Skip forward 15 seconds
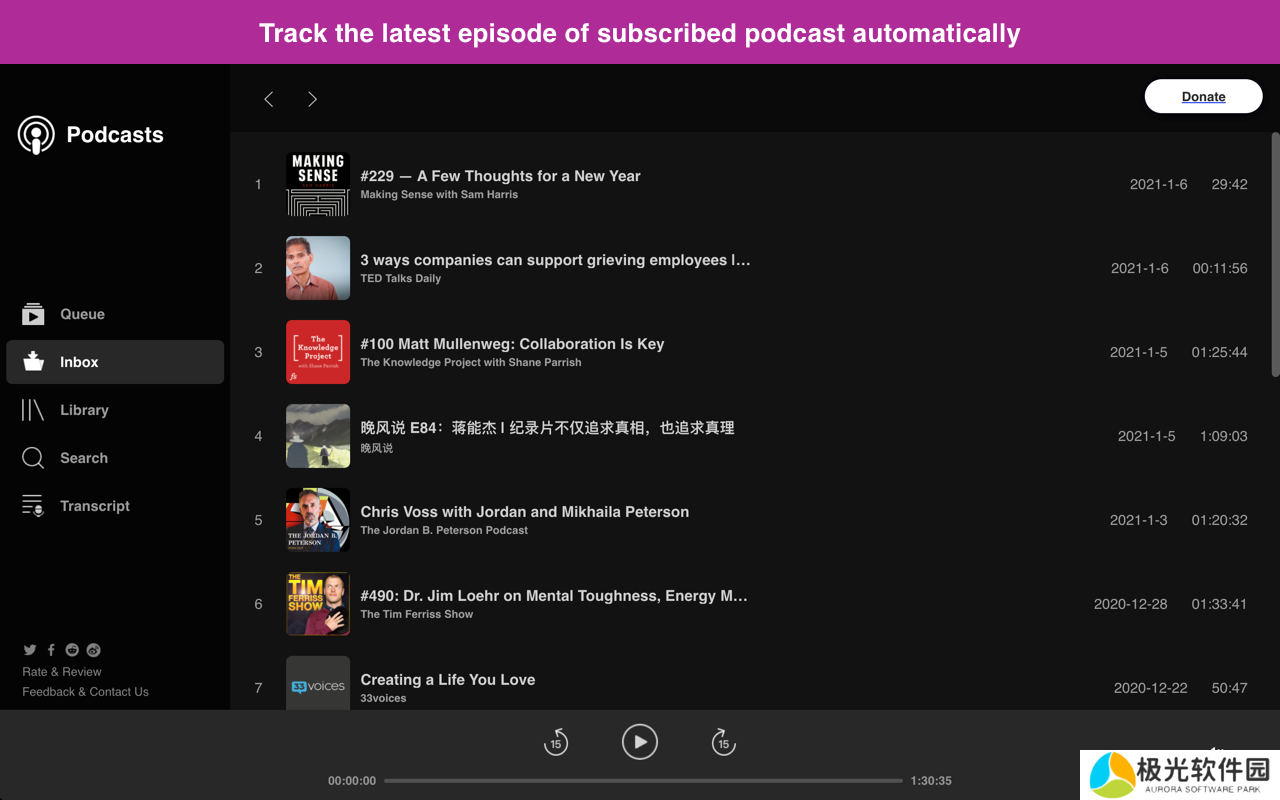Screen dimensions: 1280x800 tap(723, 742)
